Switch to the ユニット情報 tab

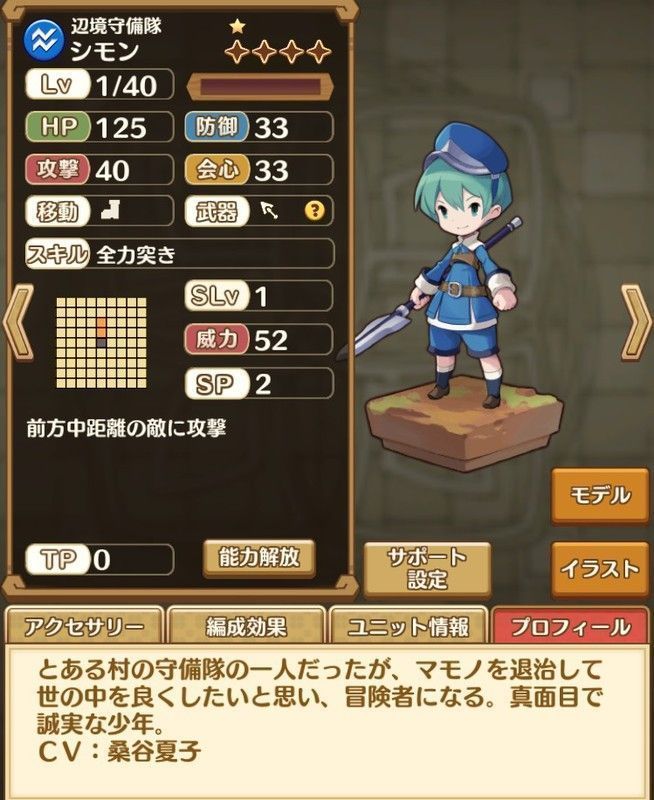tap(408, 627)
